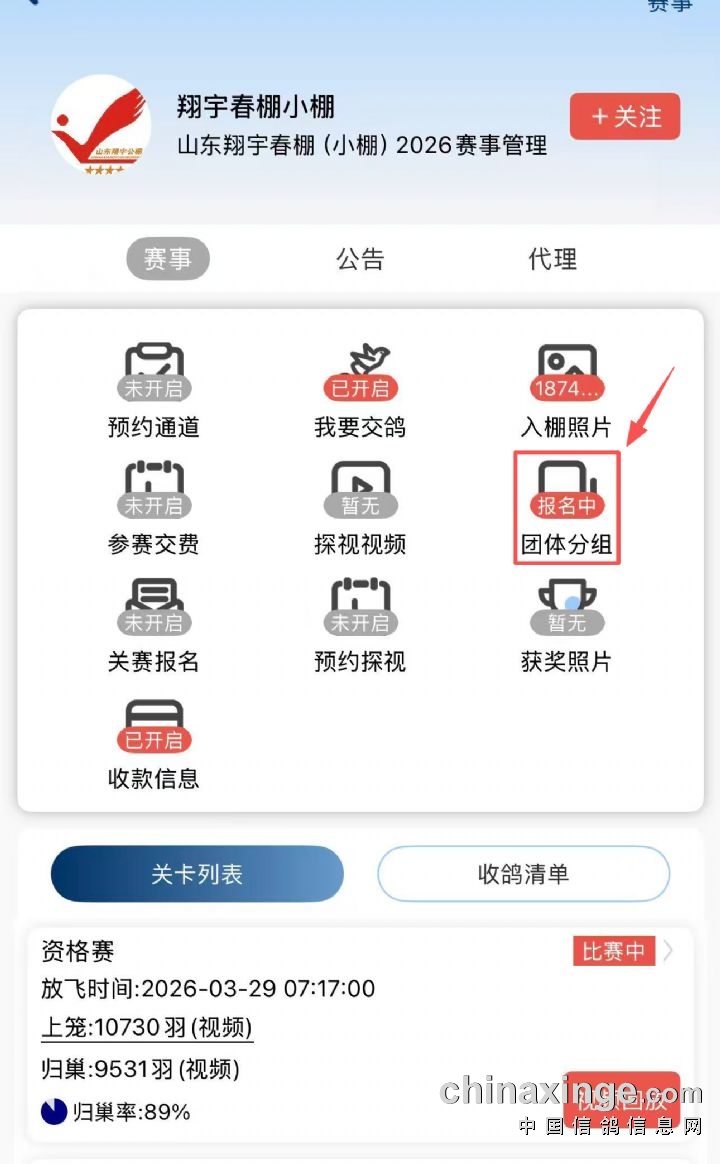The width and height of the screenshot is (720, 1164).
Task: Open 探视视频
Action: (360, 508)
